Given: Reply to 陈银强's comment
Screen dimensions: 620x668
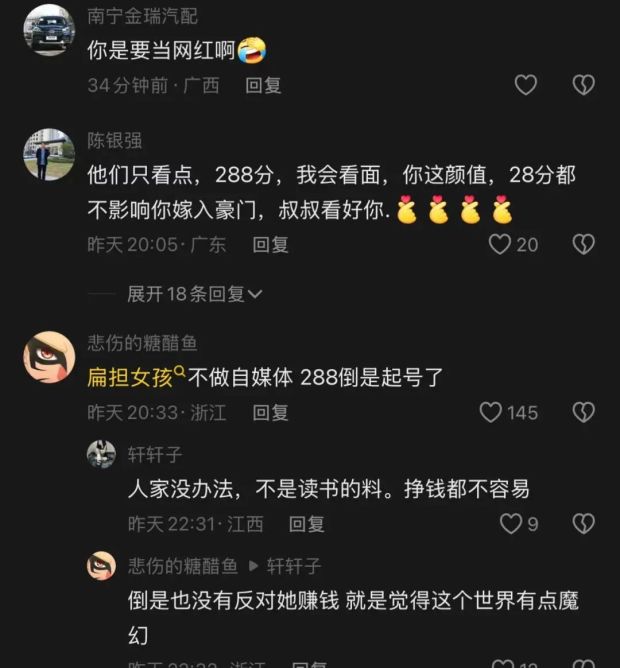Looking at the screenshot, I should pos(270,244).
